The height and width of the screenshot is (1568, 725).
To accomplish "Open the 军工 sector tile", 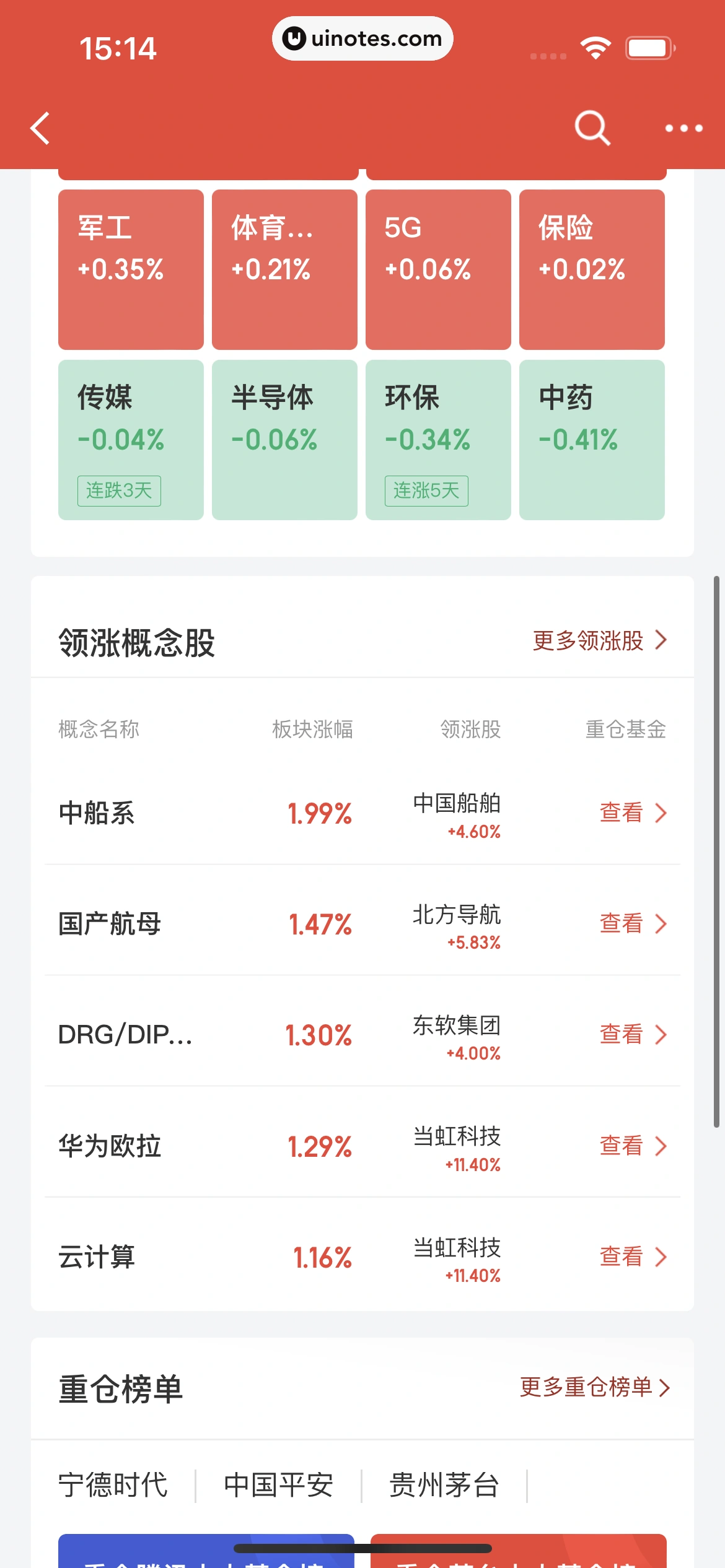I will tap(131, 269).
